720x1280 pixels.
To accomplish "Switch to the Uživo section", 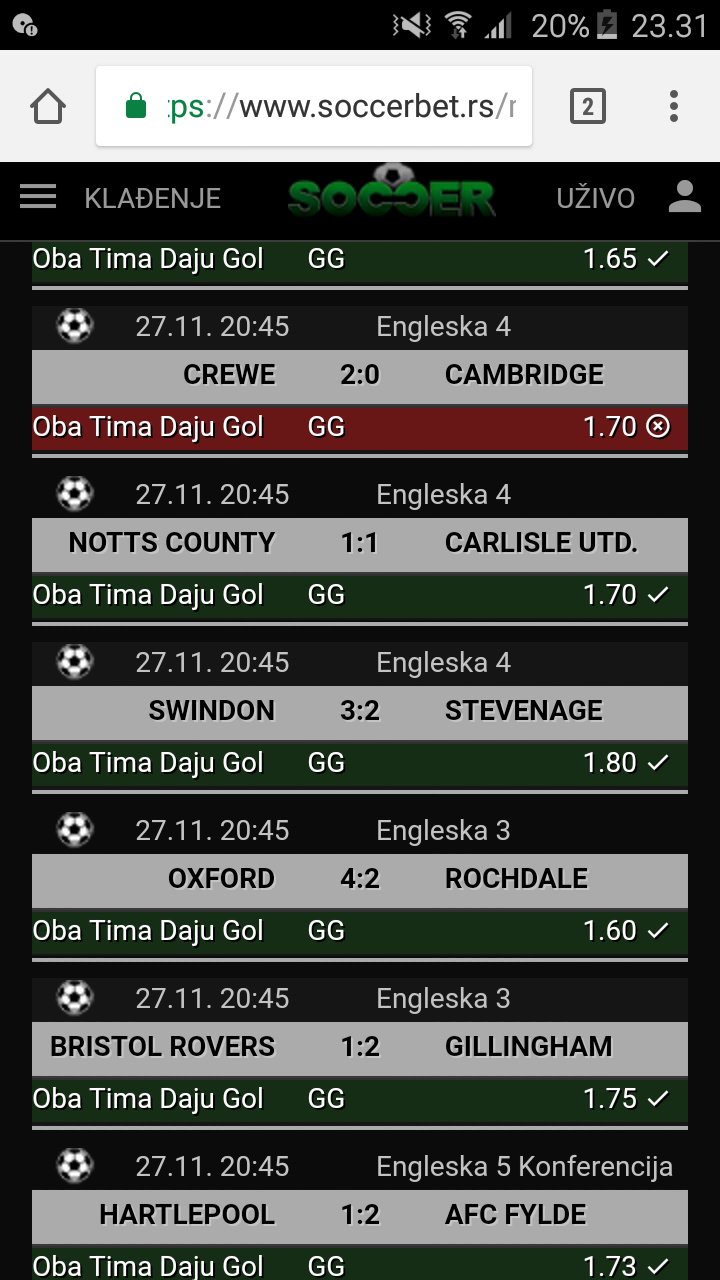I will point(596,198).
